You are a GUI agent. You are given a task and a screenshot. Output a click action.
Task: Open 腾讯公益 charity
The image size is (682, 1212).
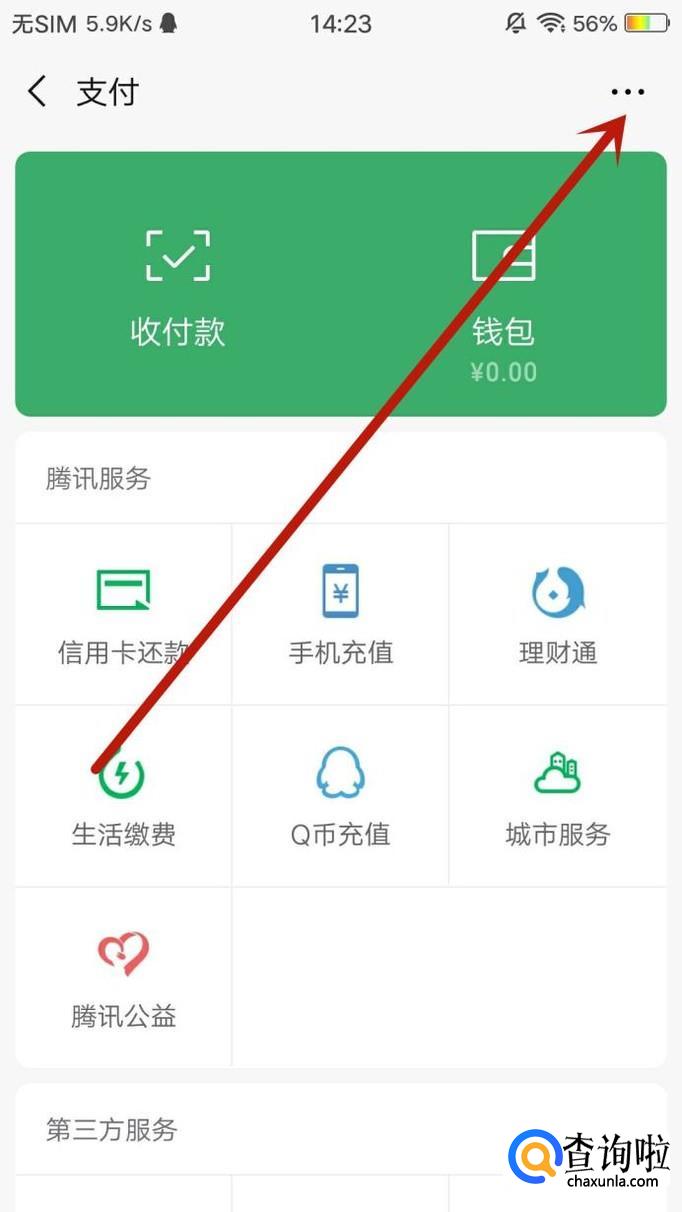click(123, 978)
